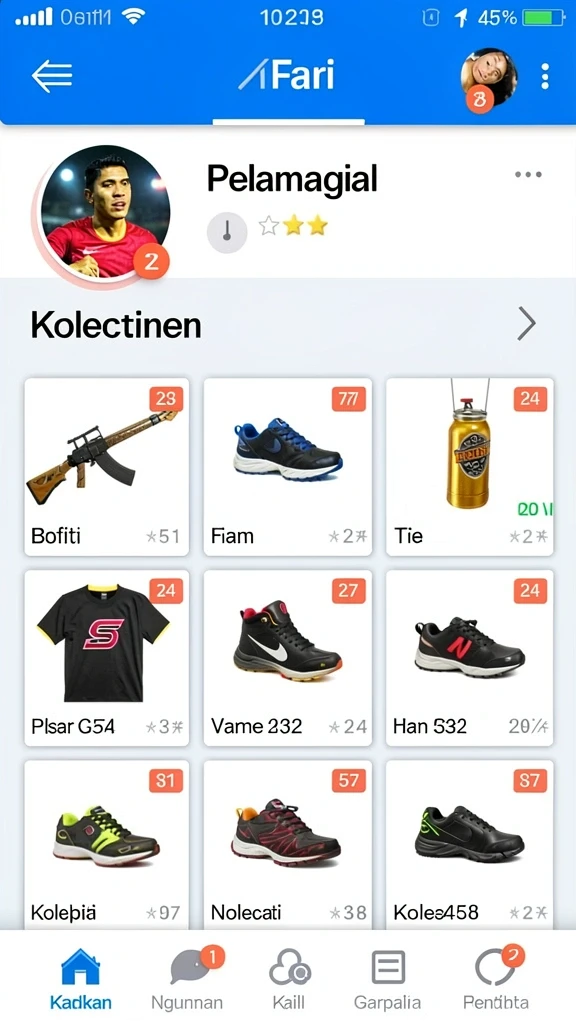This screenshot has height=1024, width=576.
Task: Open the Koles458 black shoe card
Action: (470, 844)
